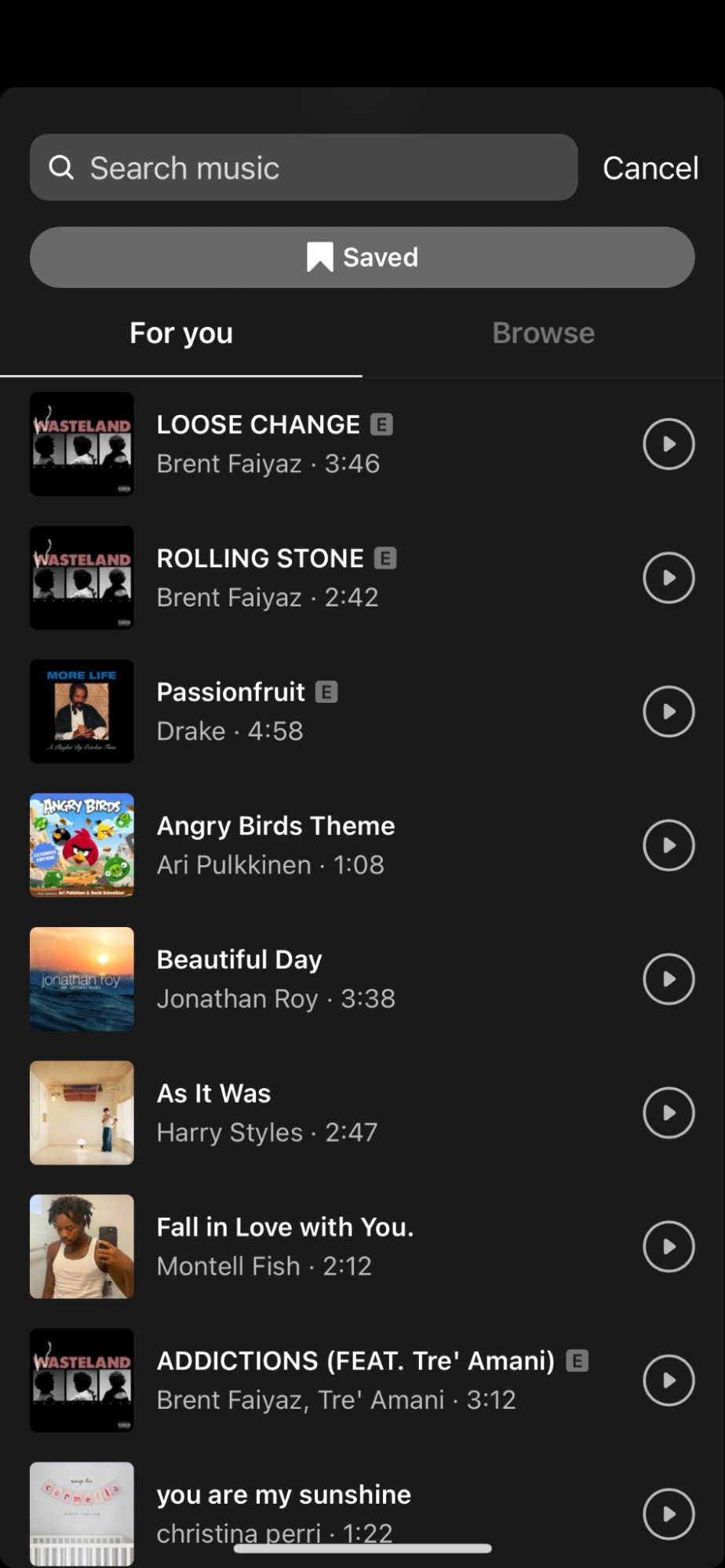Play the As It Was preview
This screenshot has width=725, height=1568.
point(669,1113)
